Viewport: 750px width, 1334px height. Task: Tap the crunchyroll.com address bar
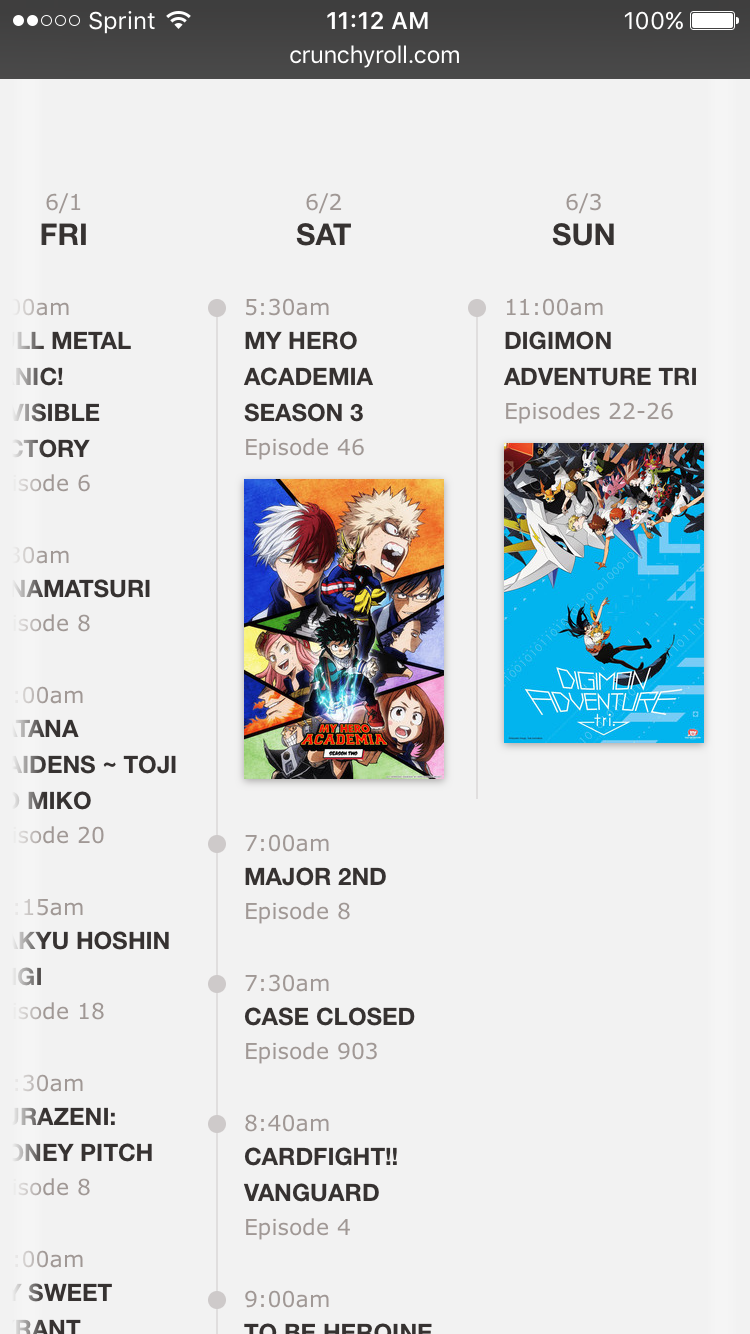375,56
